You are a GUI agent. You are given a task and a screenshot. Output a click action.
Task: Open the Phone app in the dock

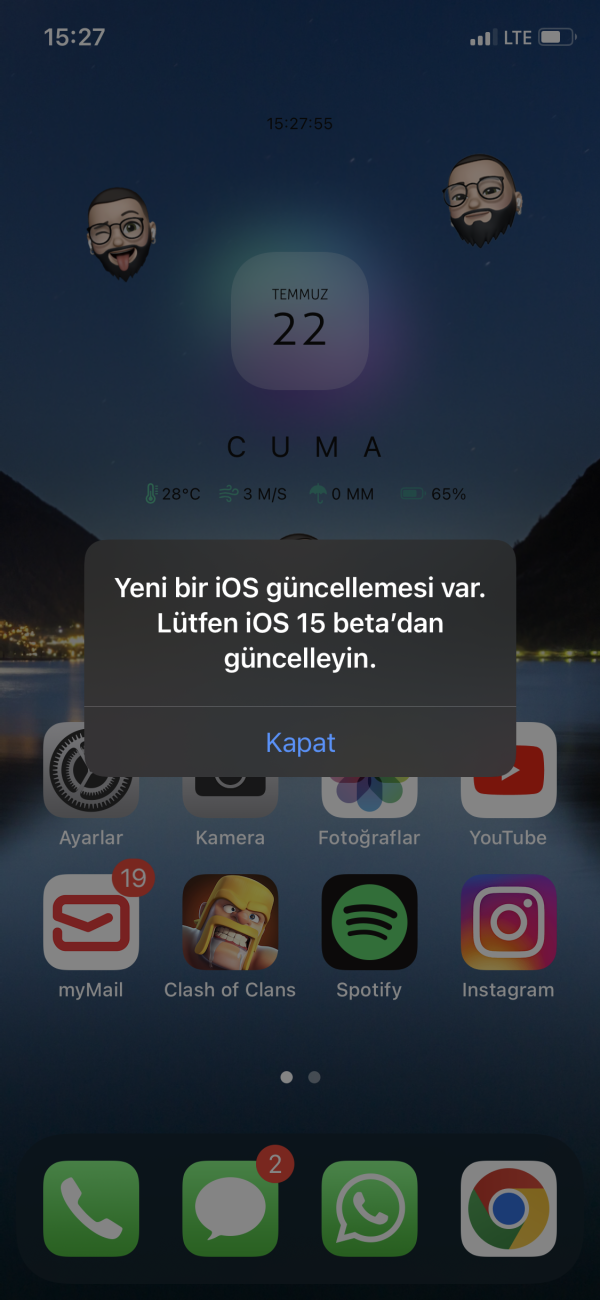coord(91,1208)
